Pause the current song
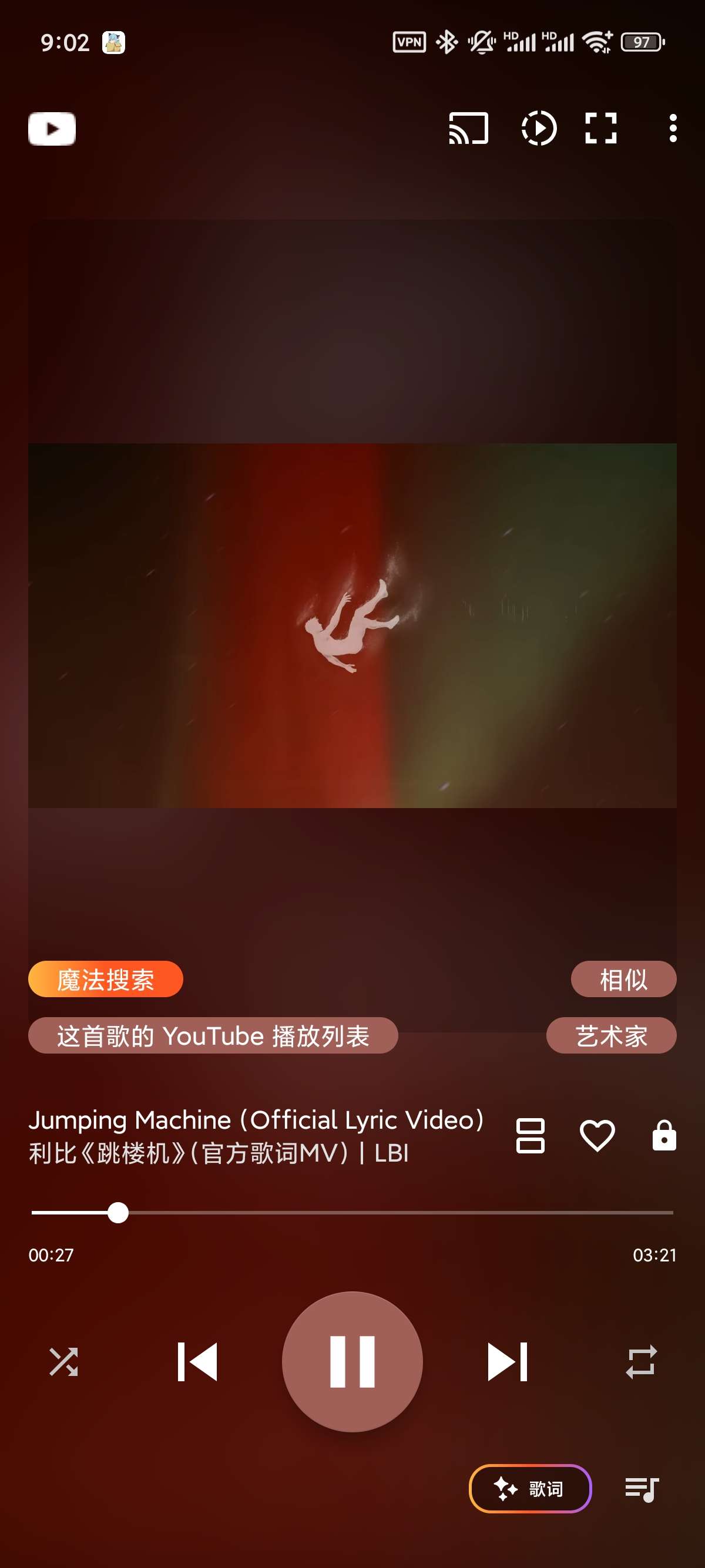The height and width of the screenshot is (1568, 705). point(352,1362)
